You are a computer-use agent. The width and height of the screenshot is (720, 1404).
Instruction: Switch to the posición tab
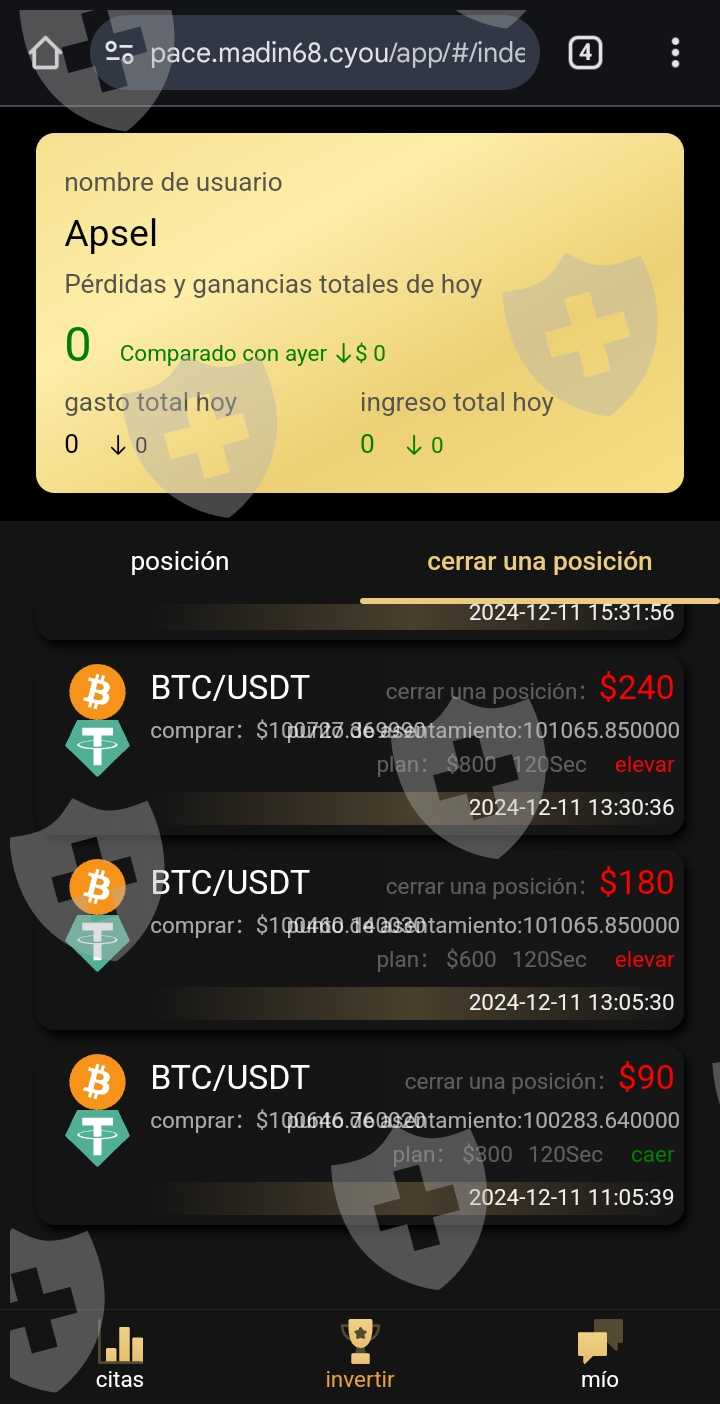click(180, 562)
